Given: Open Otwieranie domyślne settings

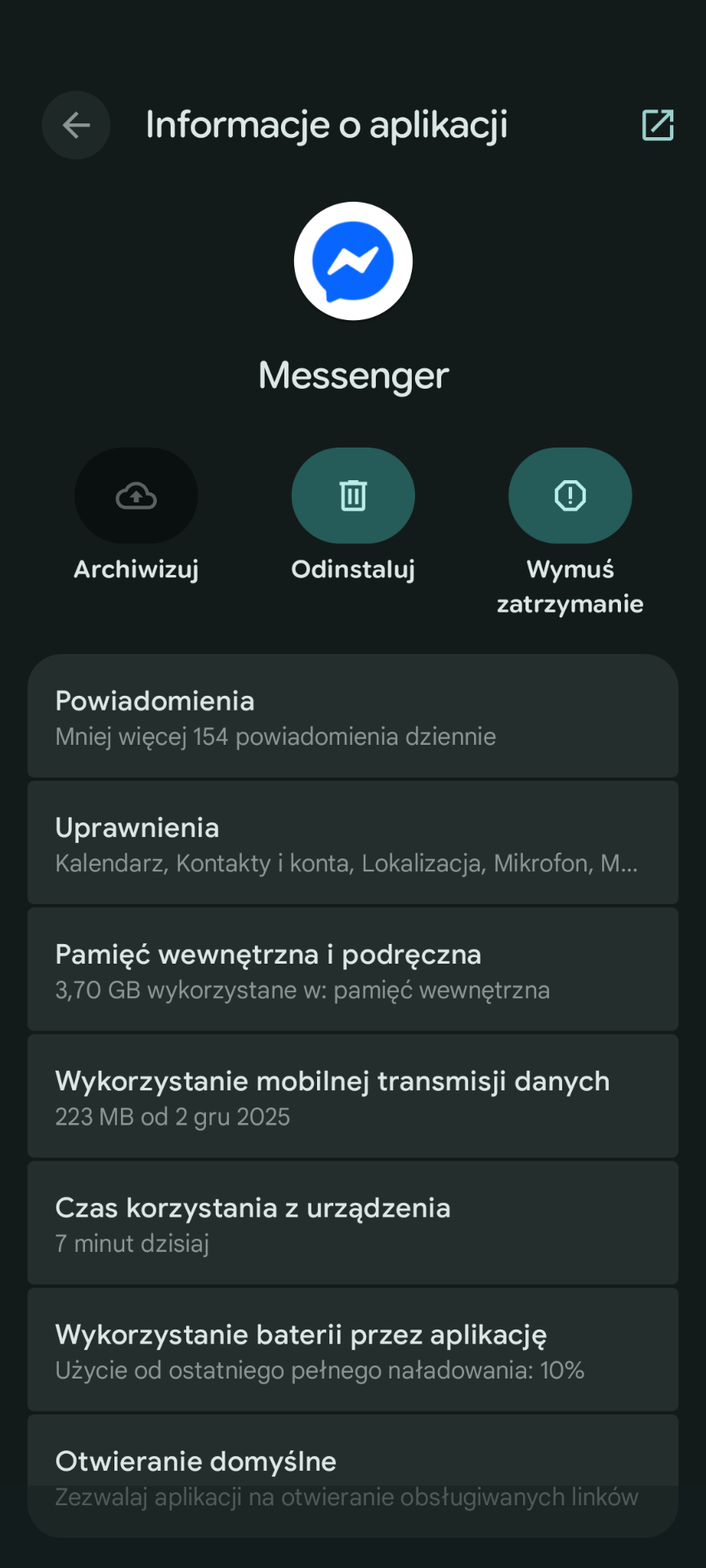Looking at the screenshot, I should pyautogui.click(x=353, y=1477).
